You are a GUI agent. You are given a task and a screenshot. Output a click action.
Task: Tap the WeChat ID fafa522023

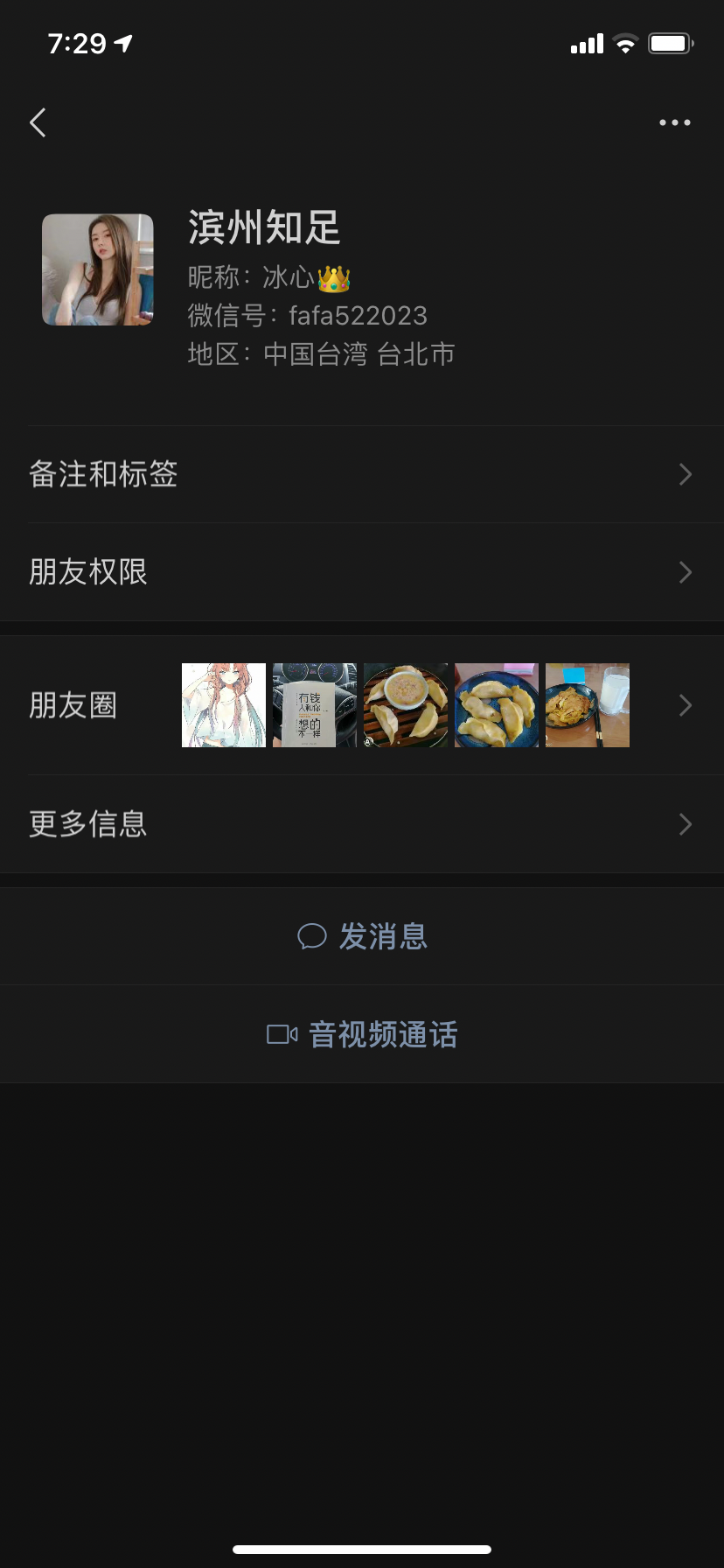(357, 315)
